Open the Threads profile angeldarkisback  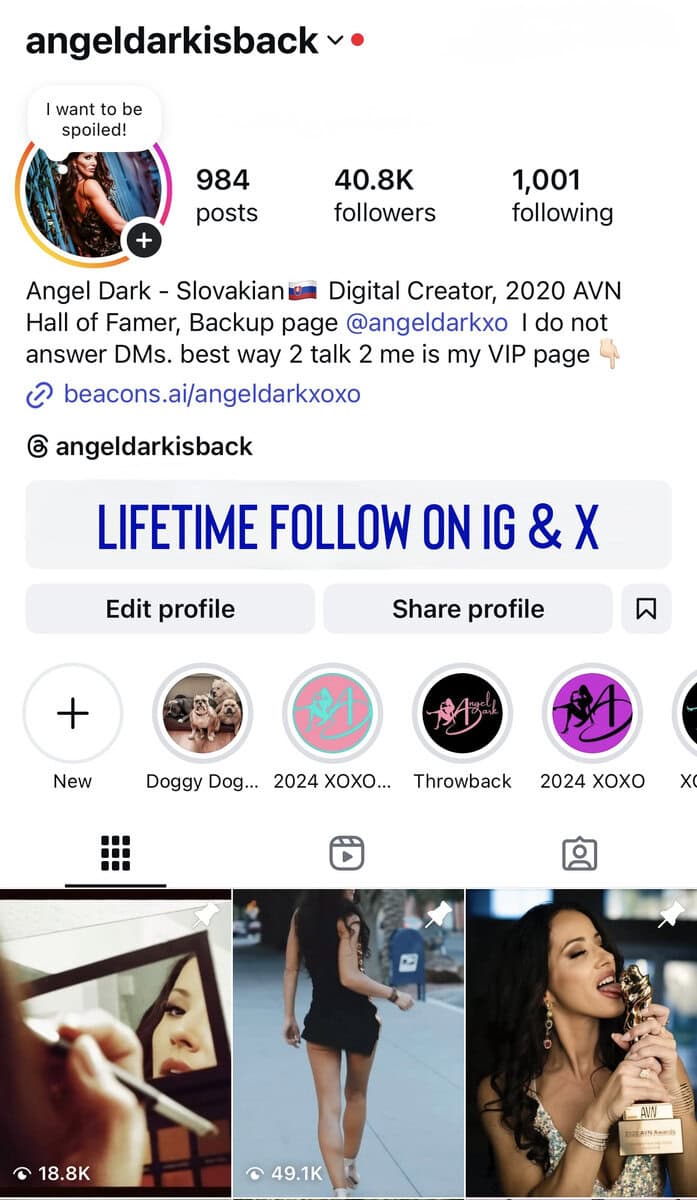[140, 446]
